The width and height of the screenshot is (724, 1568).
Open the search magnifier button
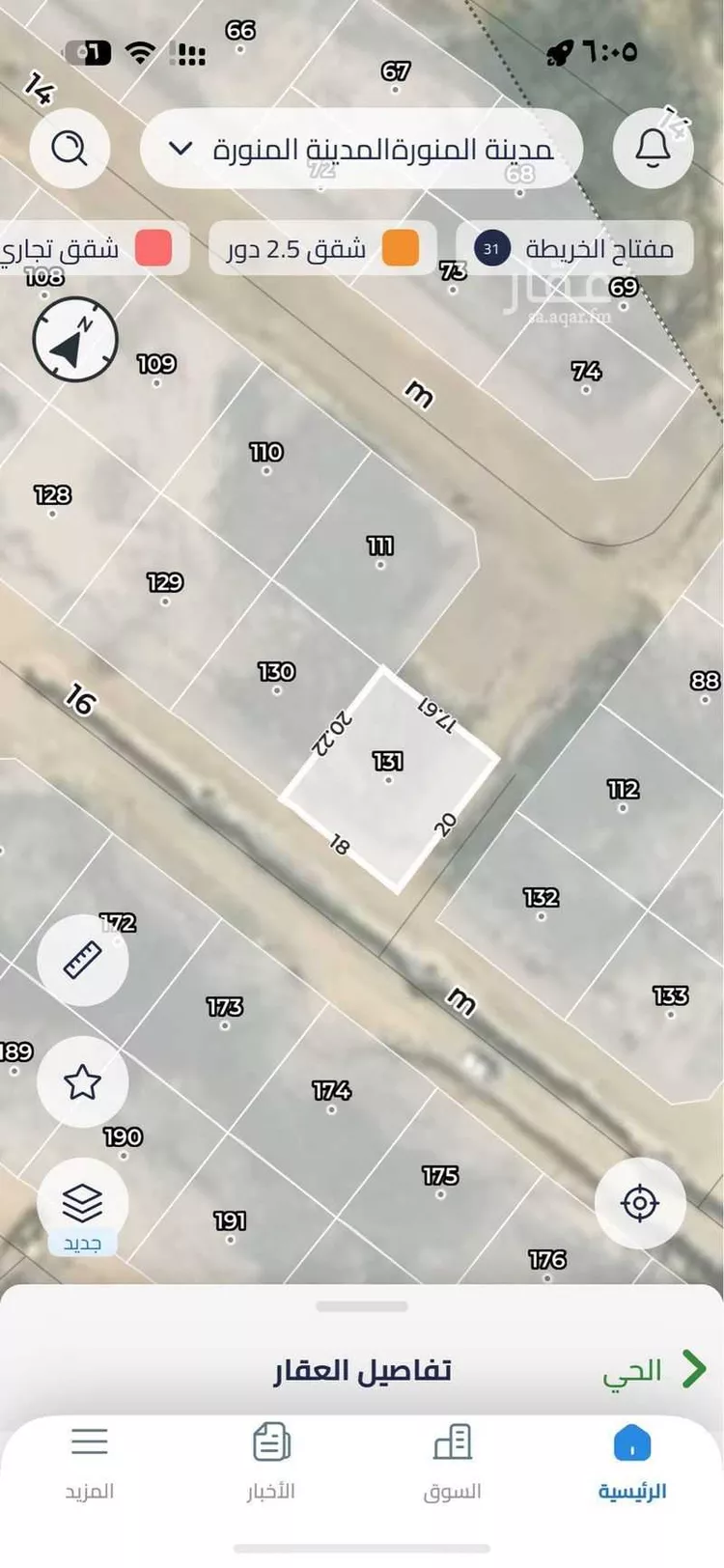tap(70, 149)
